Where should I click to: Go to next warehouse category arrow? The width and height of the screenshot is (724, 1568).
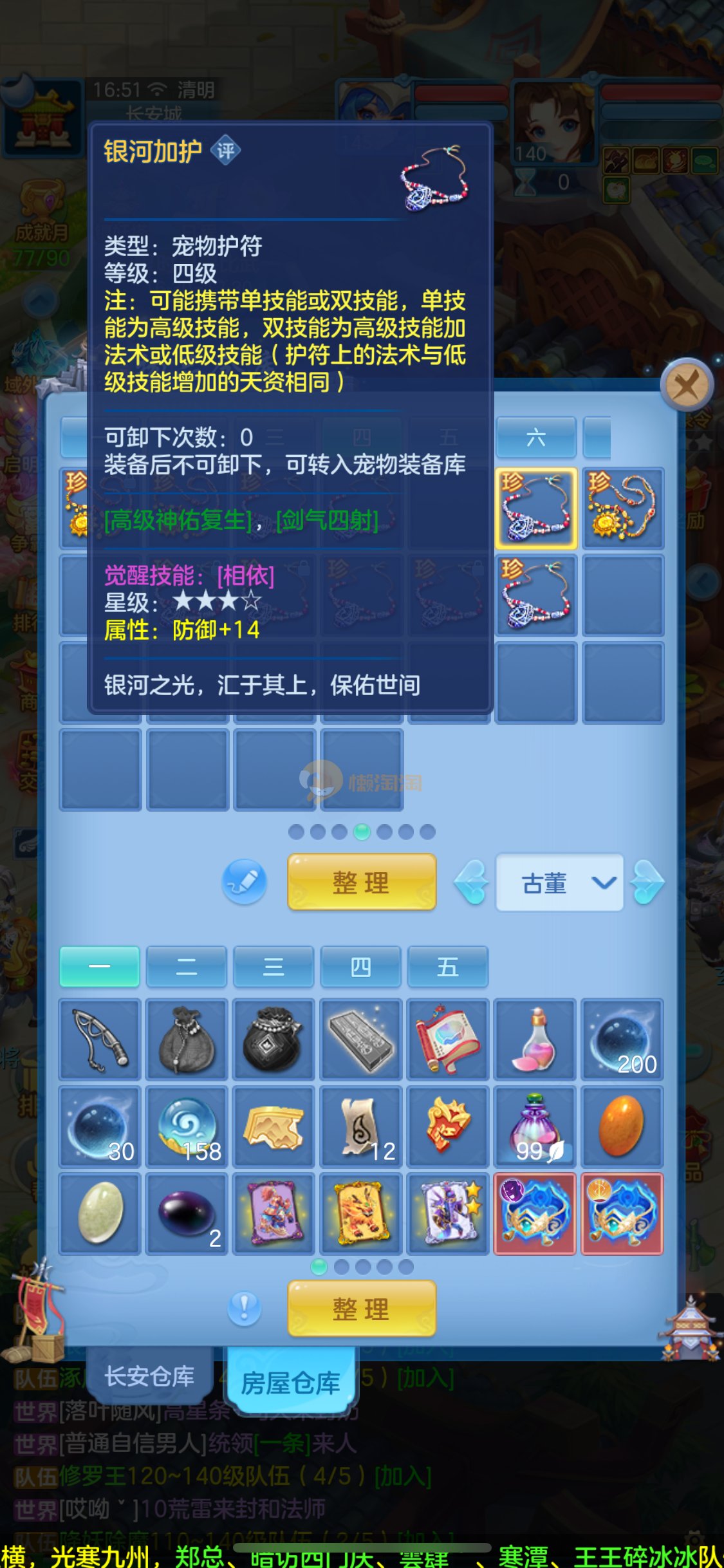pyautogui.click(x=647, y=882)
